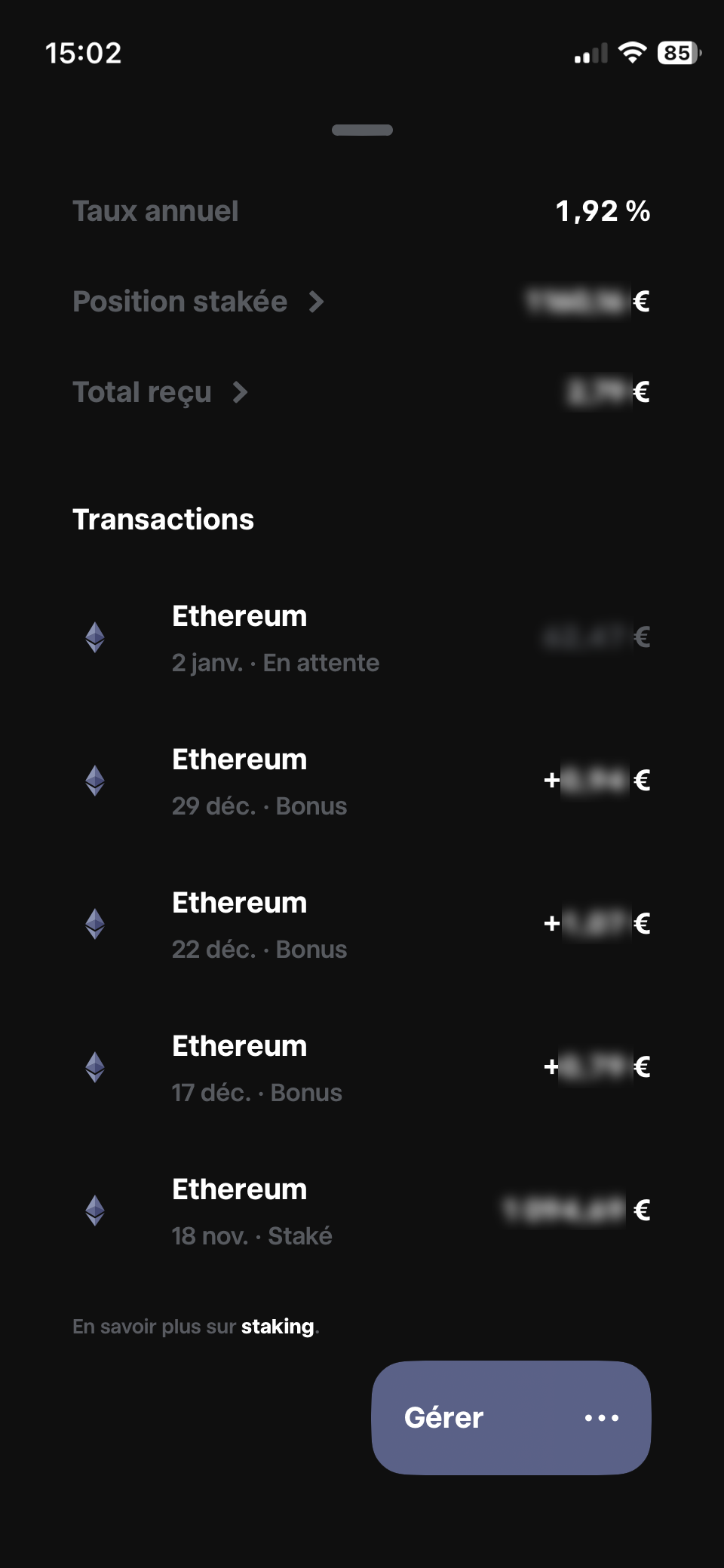Open Total reçu details

[x=160, y=392]
